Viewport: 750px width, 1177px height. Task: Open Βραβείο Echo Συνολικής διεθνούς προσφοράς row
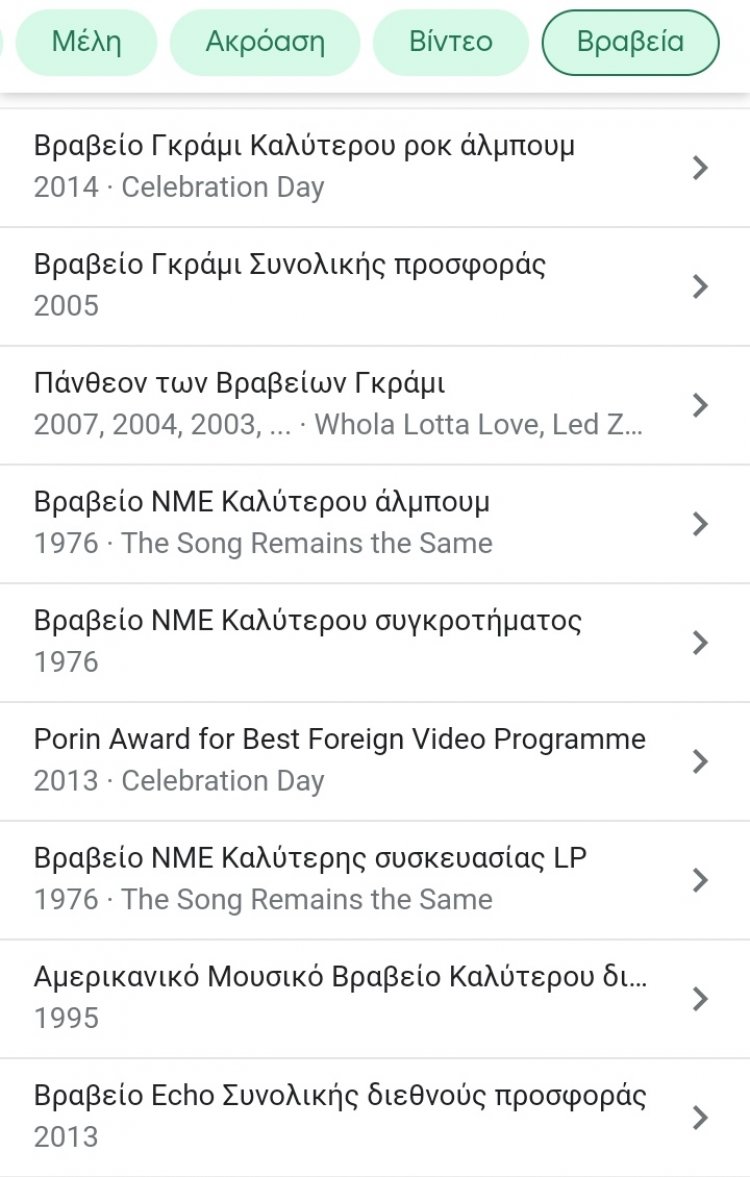[x=374, y=1117]
